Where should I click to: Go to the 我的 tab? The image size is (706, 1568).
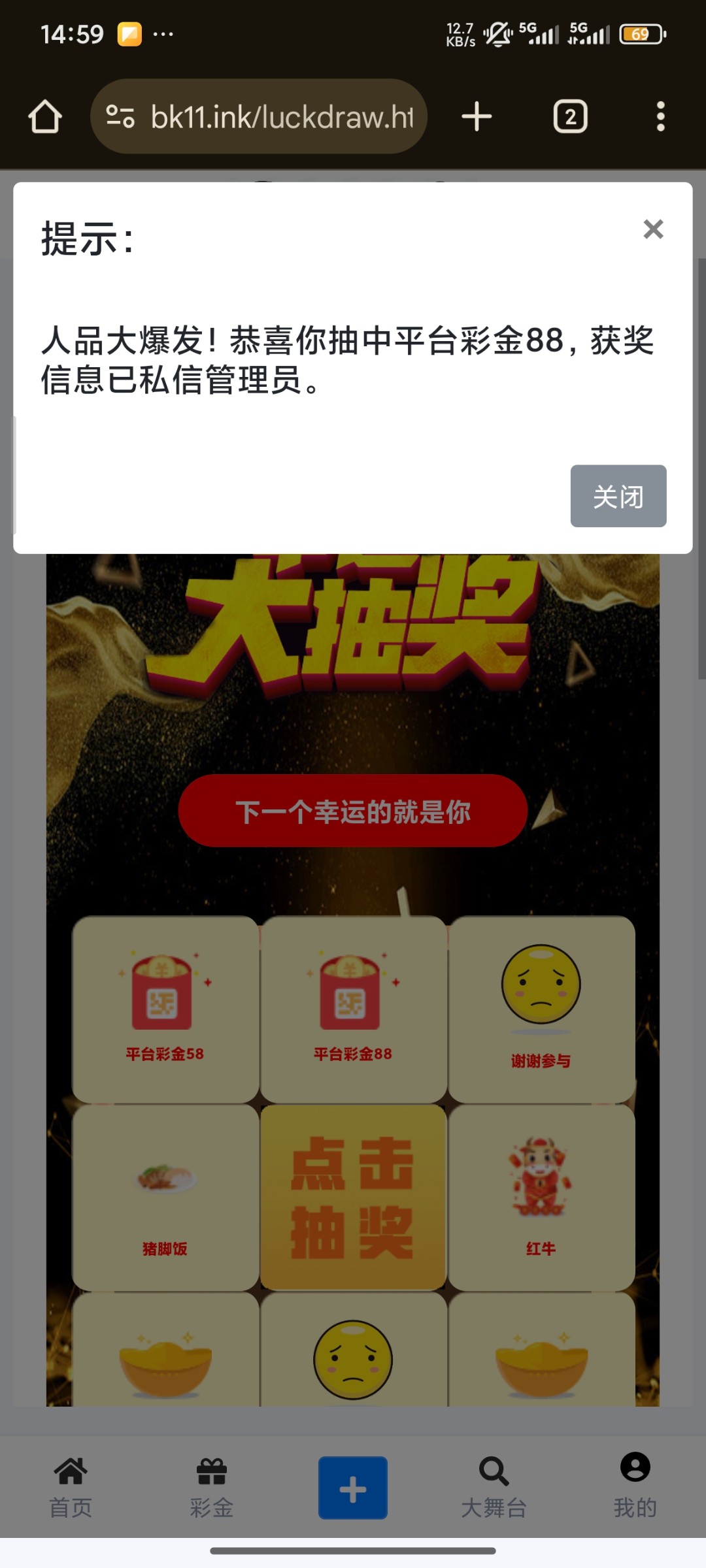[x=635, y=1487]
